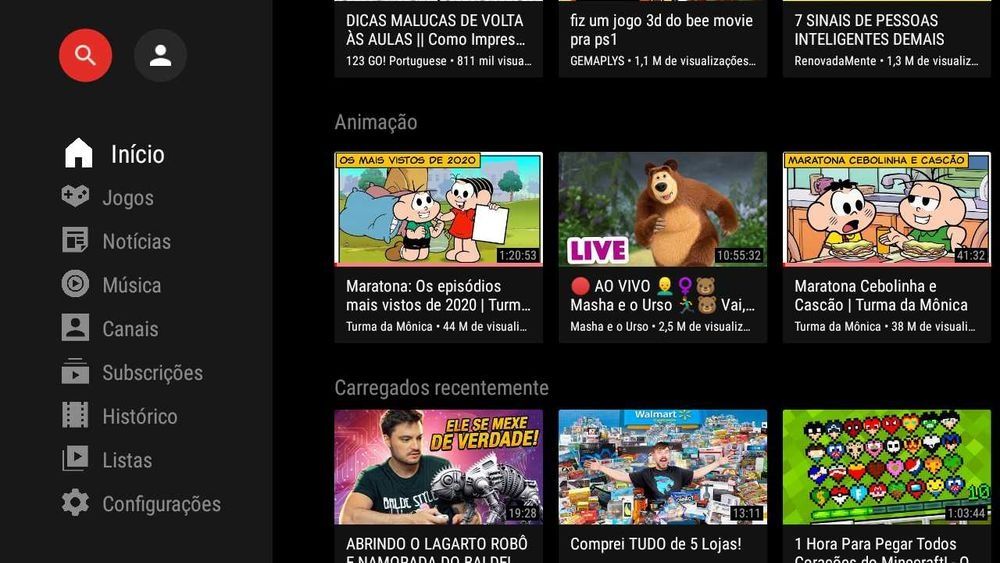Screen dimensions: 1000x563
Task: Open the red search button
Action: pos(85,55)
